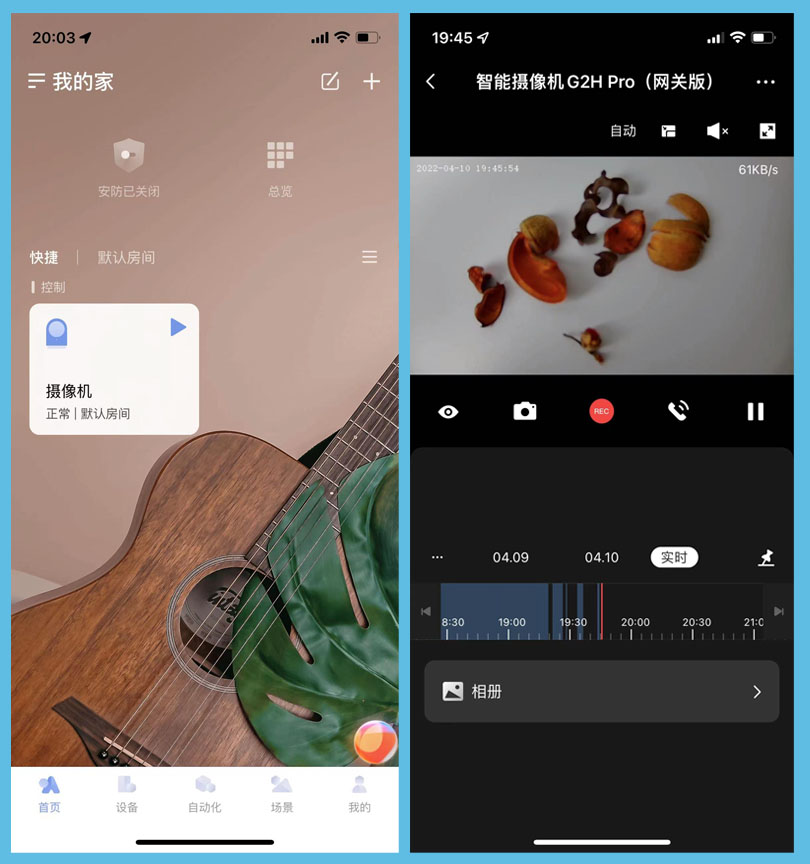Select 自动 video quality
Image resolution: width=810 pixels, height=864 pixels.
[x=623, y=131]
